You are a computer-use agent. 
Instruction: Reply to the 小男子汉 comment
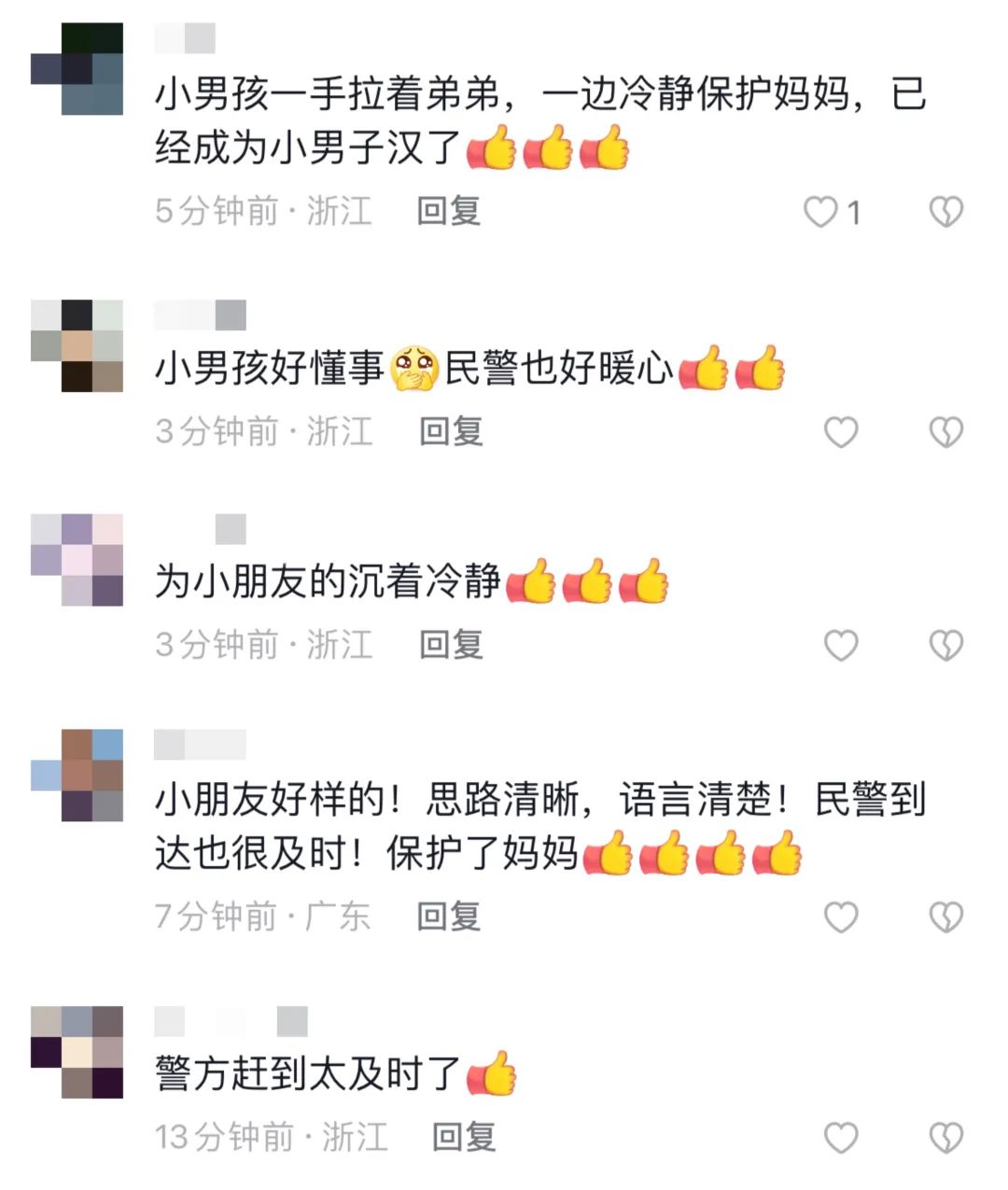[448, 211]
